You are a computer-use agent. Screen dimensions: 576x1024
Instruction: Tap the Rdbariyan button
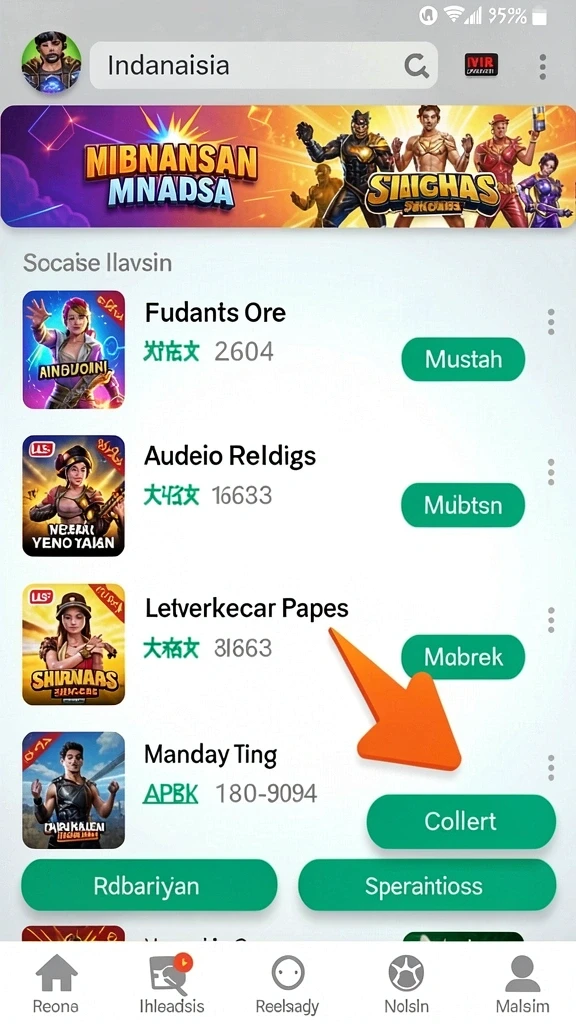pos(149,886)
